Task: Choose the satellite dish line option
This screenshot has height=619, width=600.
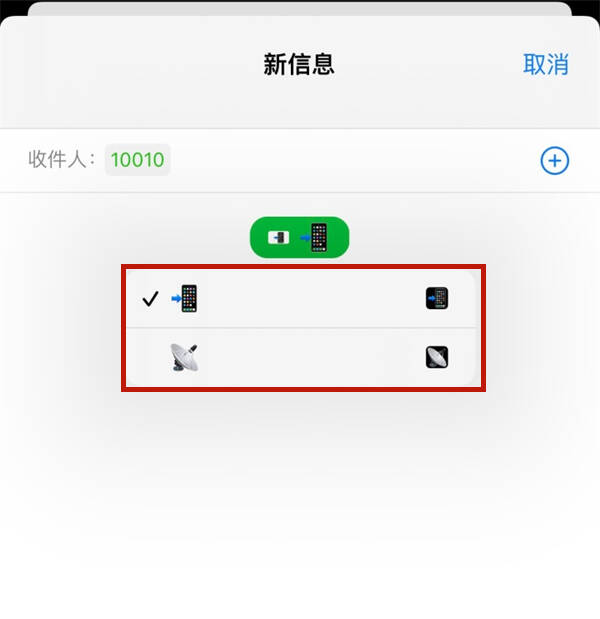Action: 300,357
